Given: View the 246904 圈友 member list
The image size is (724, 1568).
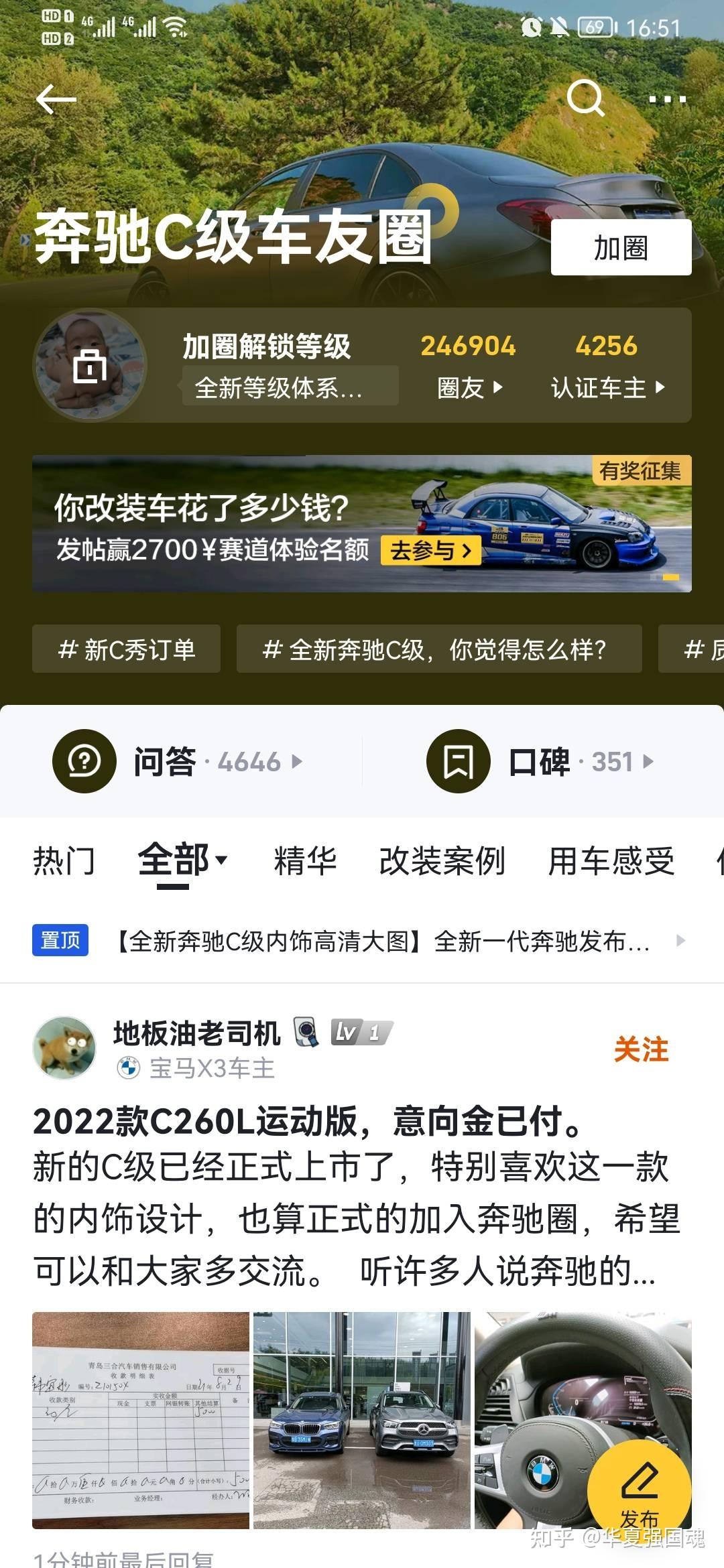Looking at the screenshot, I should click(x=468, y=366).
